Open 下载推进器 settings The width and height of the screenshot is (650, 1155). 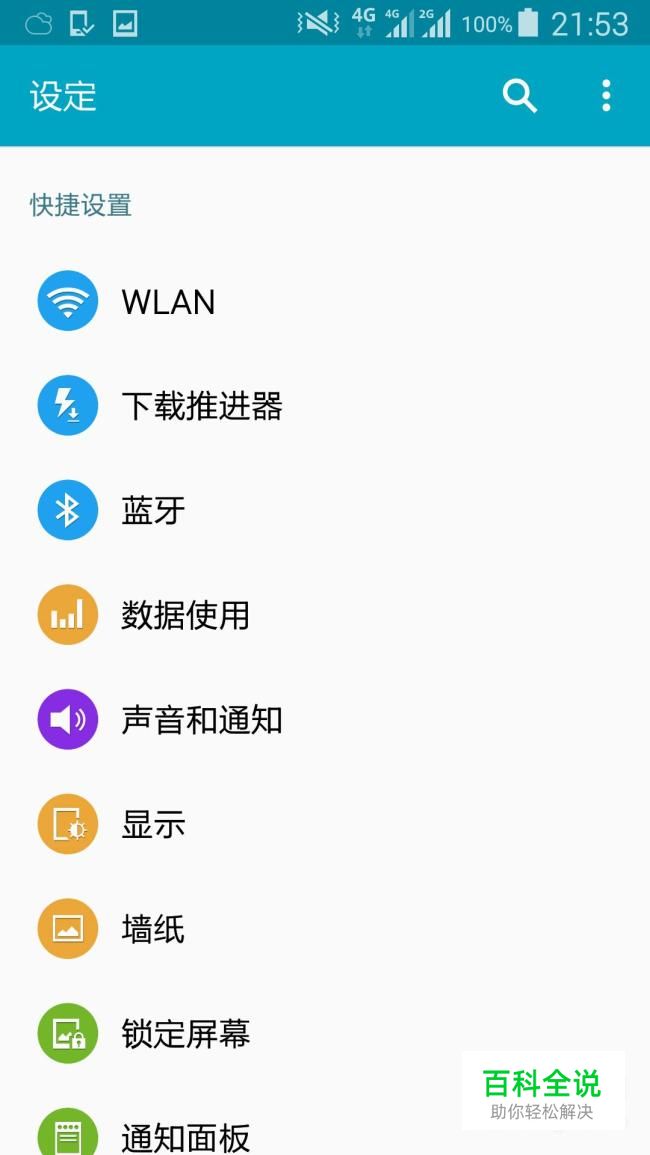(202, 406)
